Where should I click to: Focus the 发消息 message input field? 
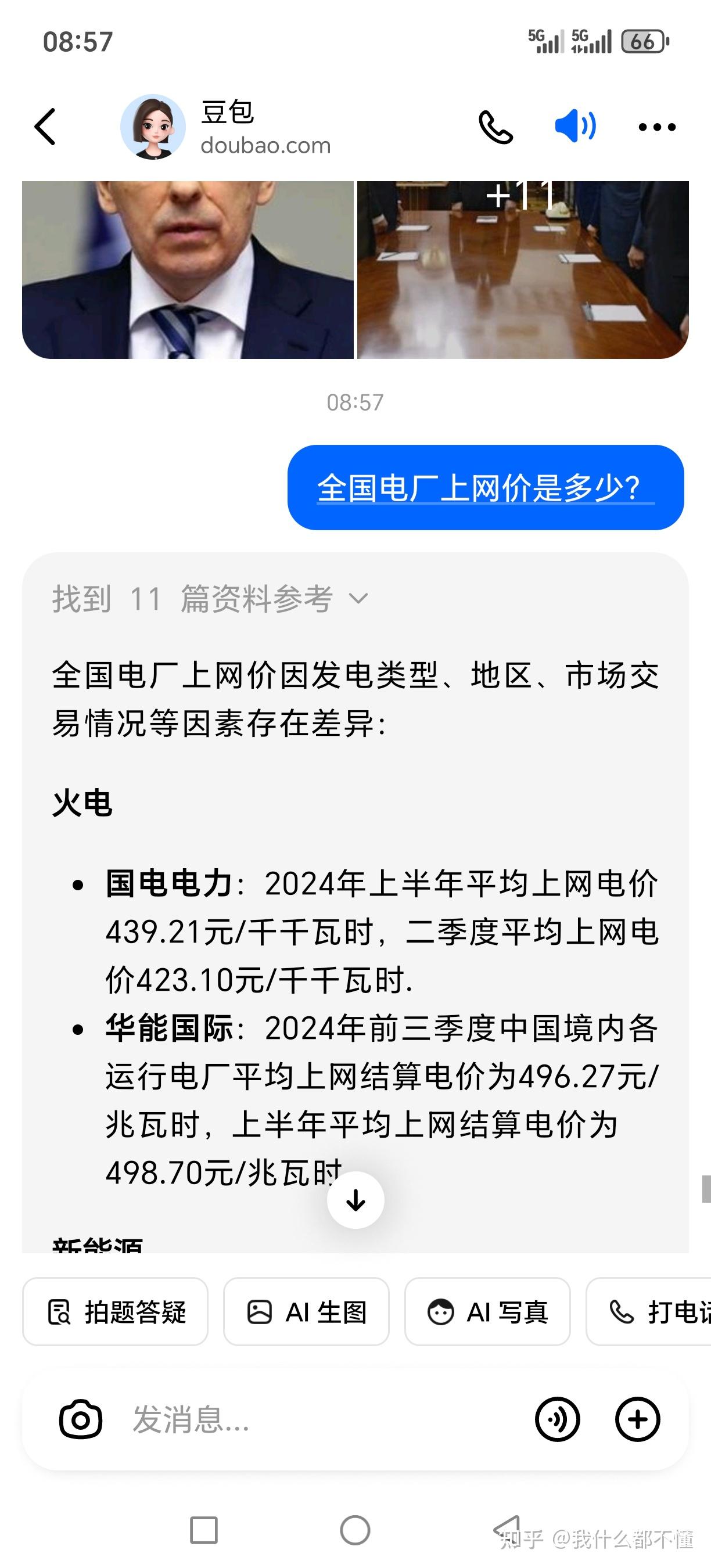(322, 1419)
